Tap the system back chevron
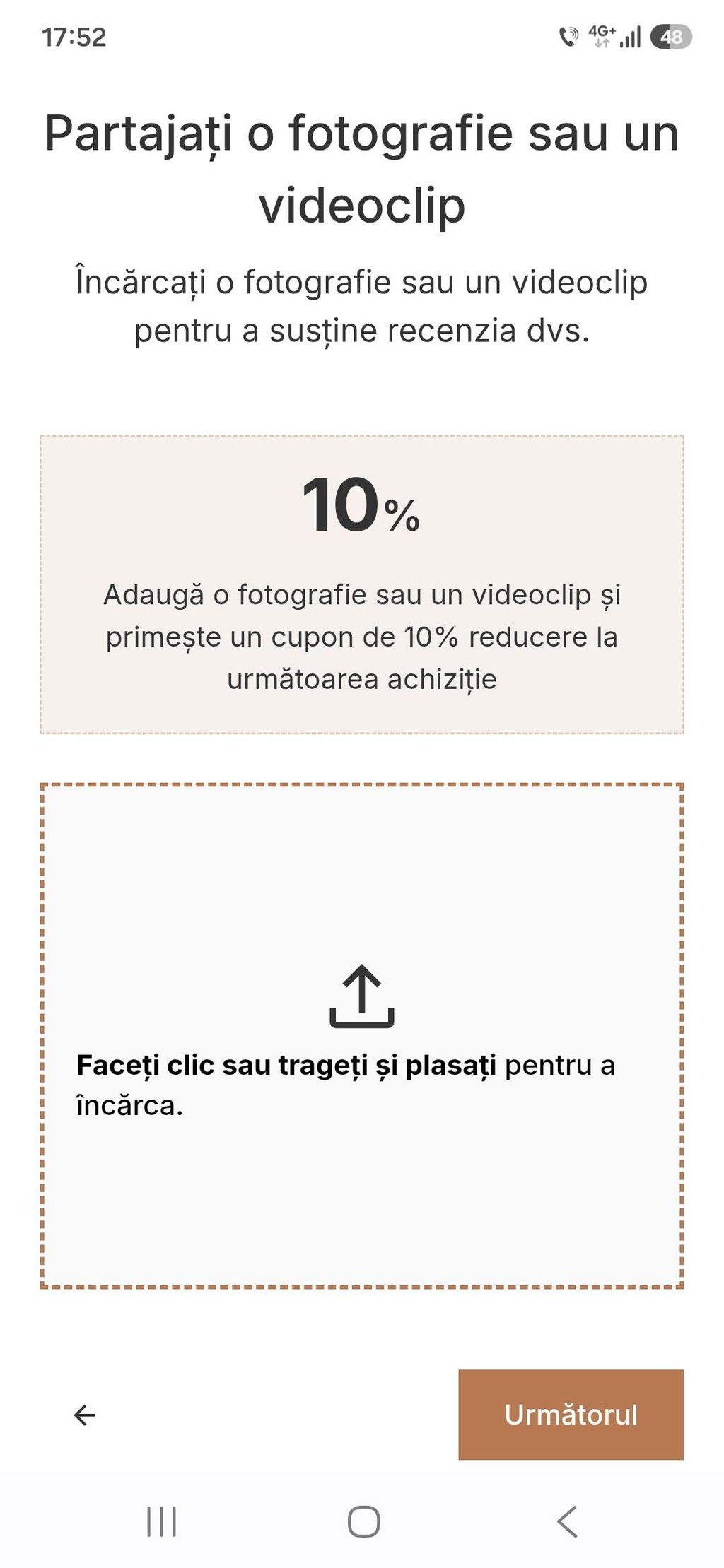 pyautogui.click(x=567, y=1521)
